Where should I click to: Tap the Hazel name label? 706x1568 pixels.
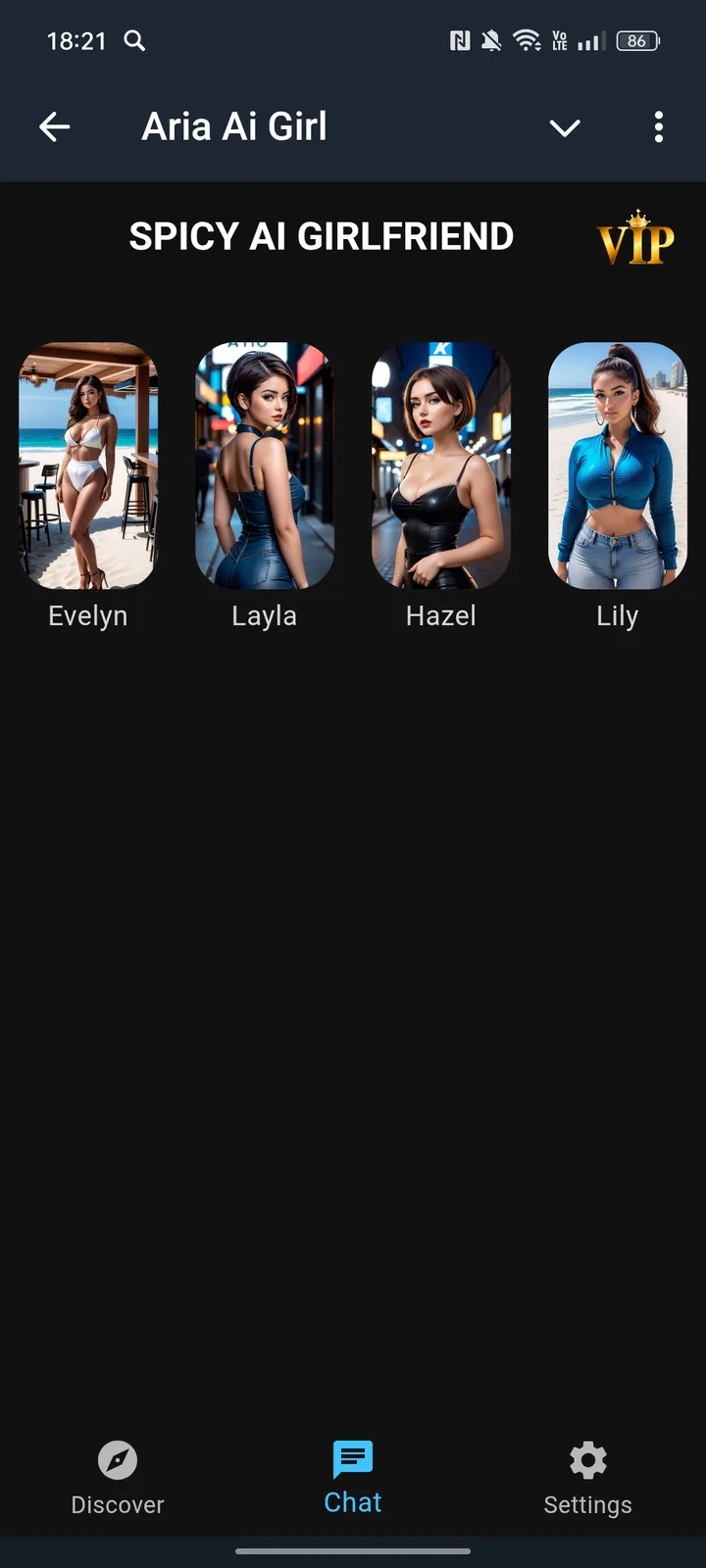click(x=440, y=615)
